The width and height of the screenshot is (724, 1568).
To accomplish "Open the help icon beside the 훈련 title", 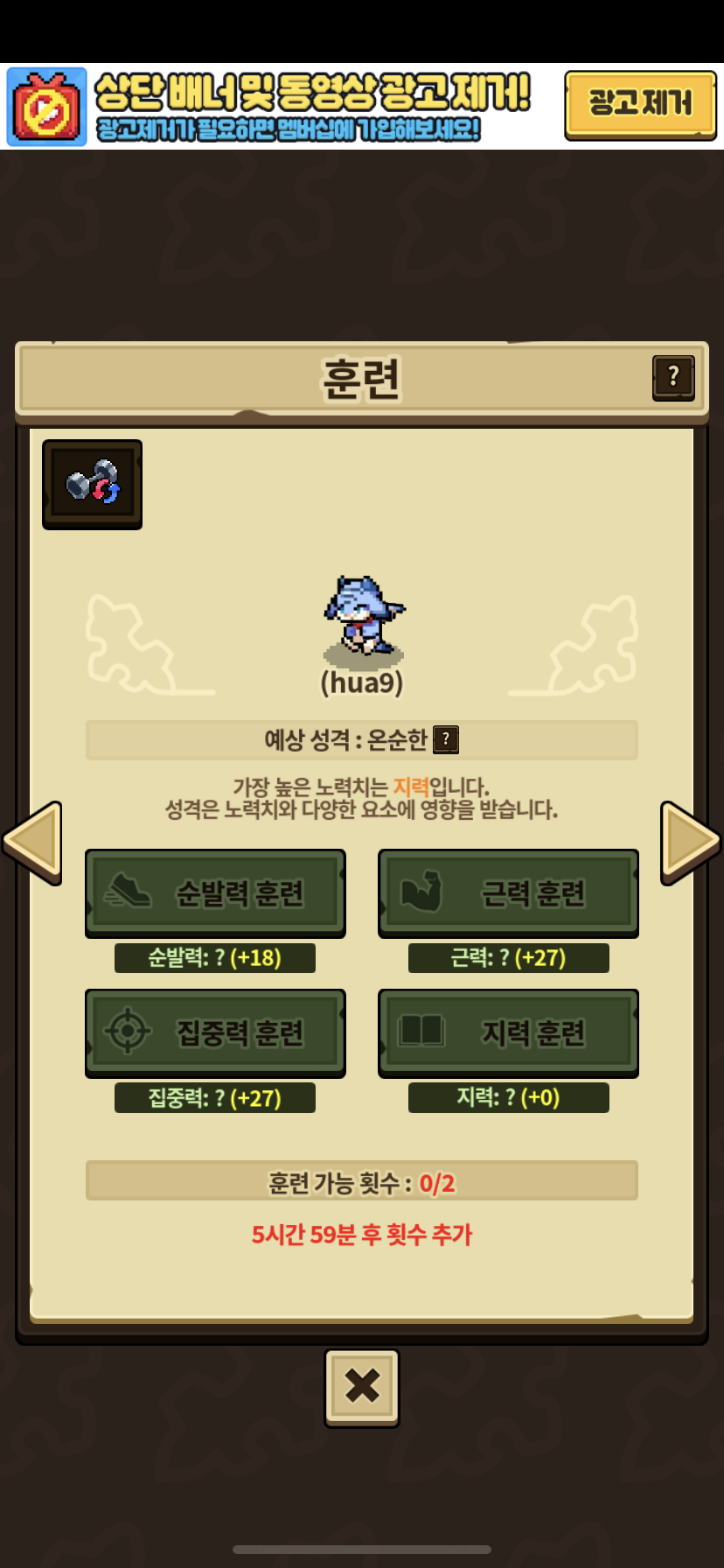I will click(x=673, y=378).
